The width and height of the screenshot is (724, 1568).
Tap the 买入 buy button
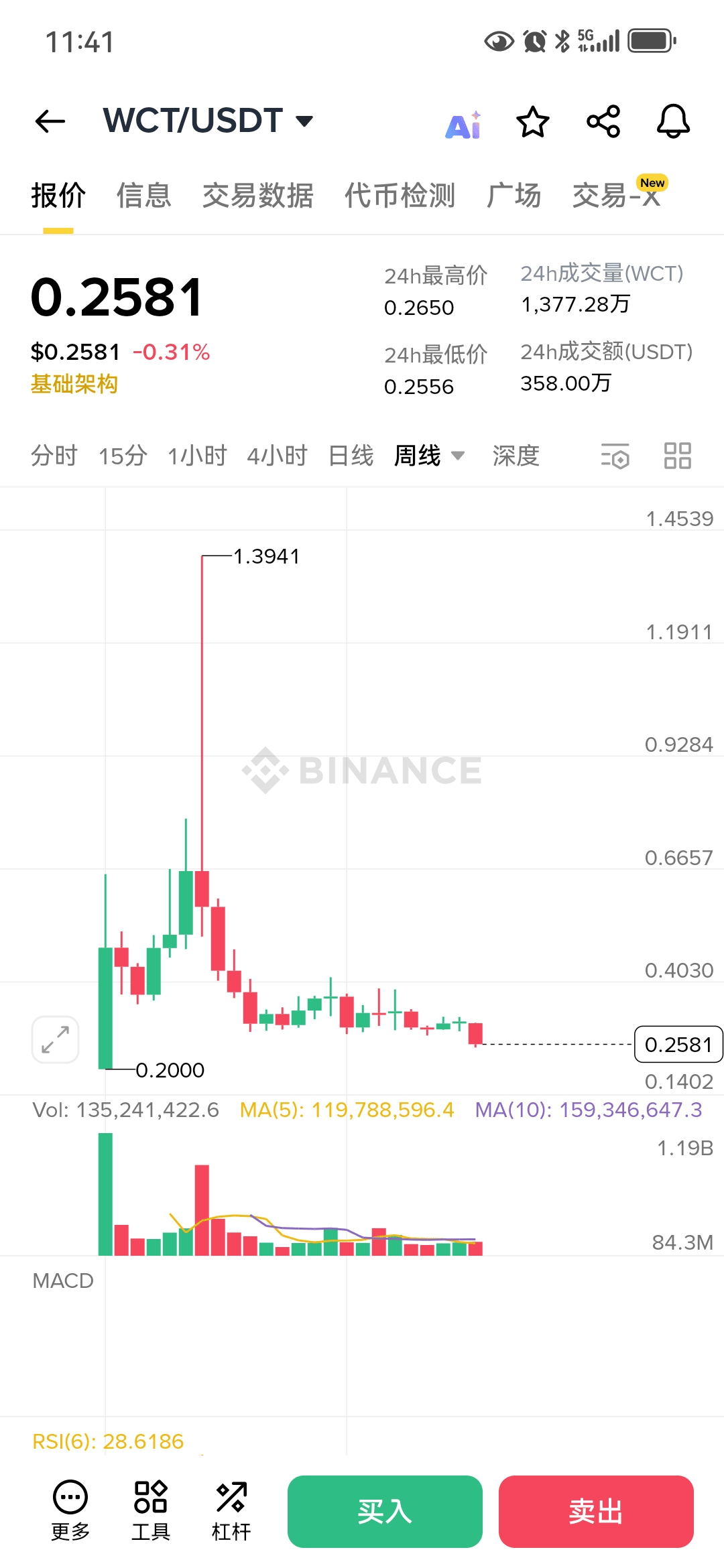click(x=385, y=1511)
